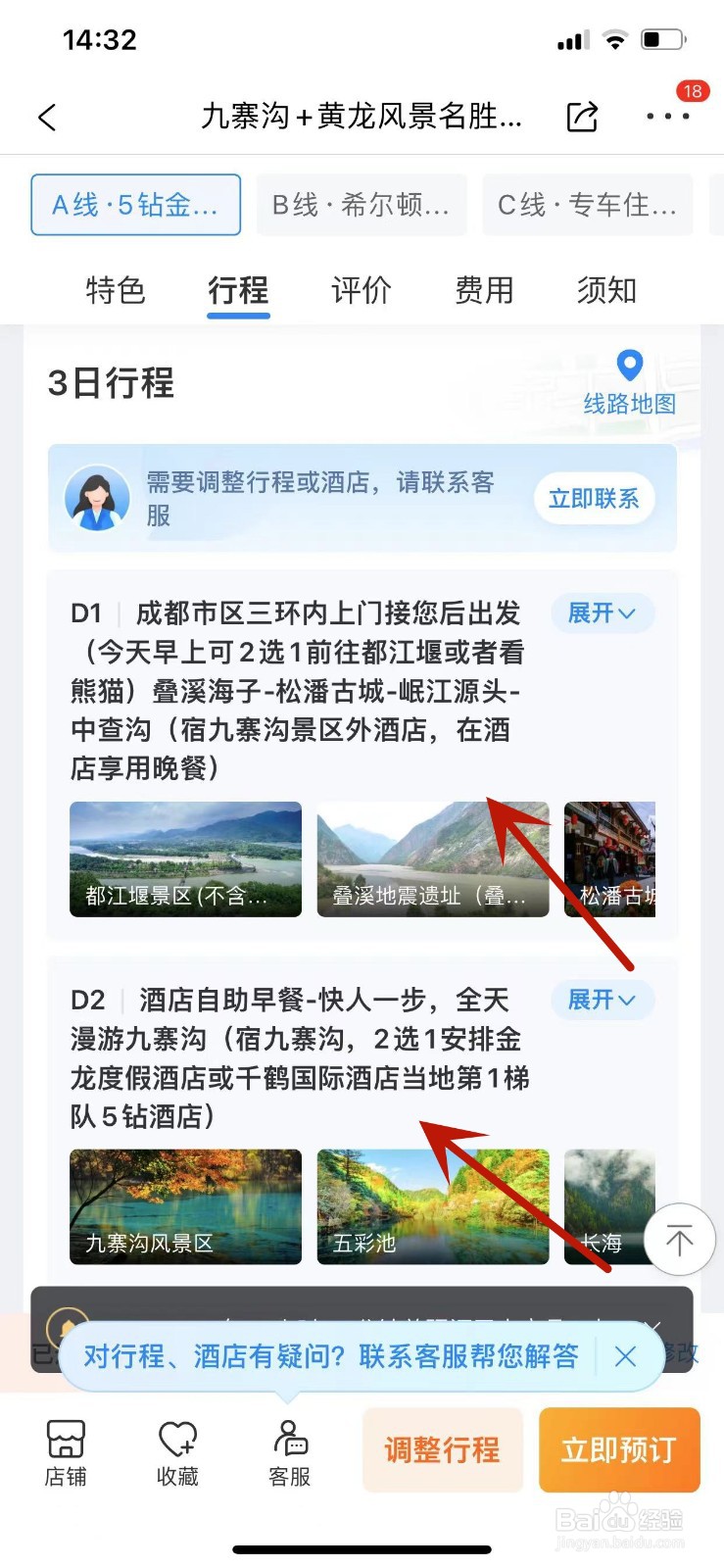
Task: Tap the 立即预订 booking button
Action: tap(619, 1448)
